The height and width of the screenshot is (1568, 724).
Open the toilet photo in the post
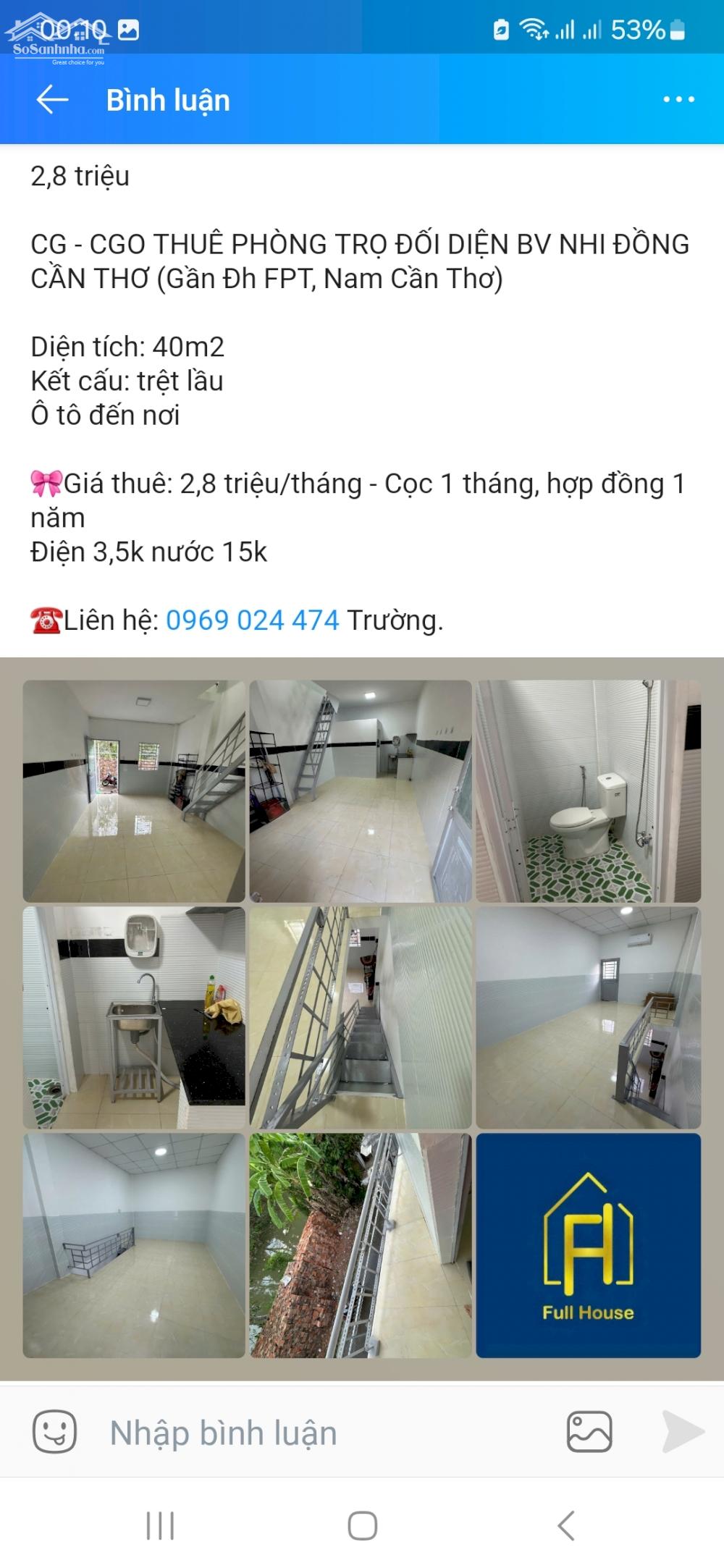tap(588, 791)
